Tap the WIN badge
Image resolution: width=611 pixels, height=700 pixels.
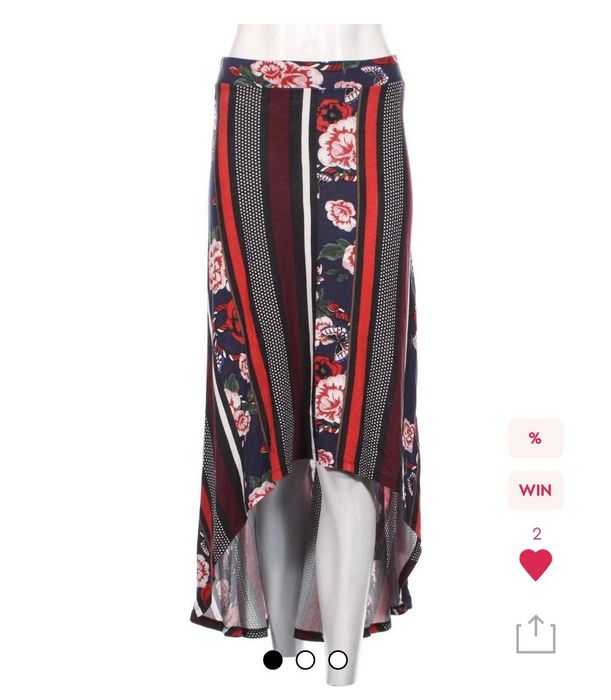(535, 491)
